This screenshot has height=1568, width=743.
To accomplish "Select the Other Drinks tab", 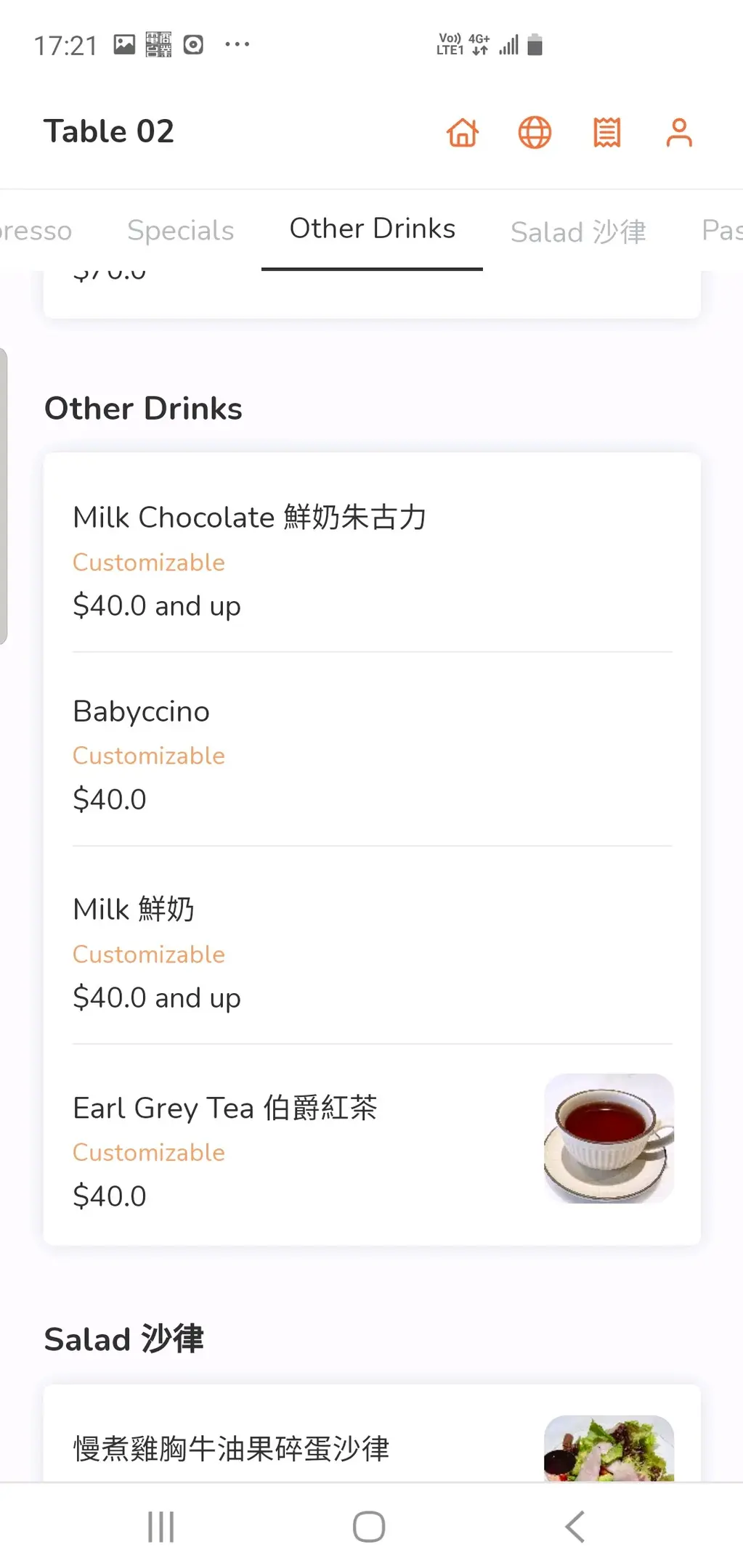I will [x=372, y=229].
